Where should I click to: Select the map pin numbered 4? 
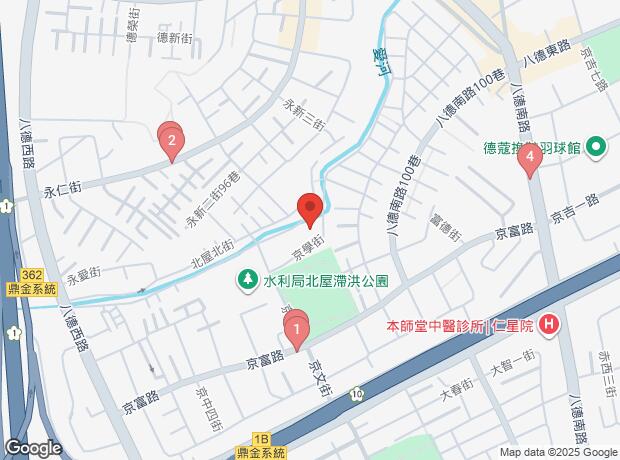[530, 158]
